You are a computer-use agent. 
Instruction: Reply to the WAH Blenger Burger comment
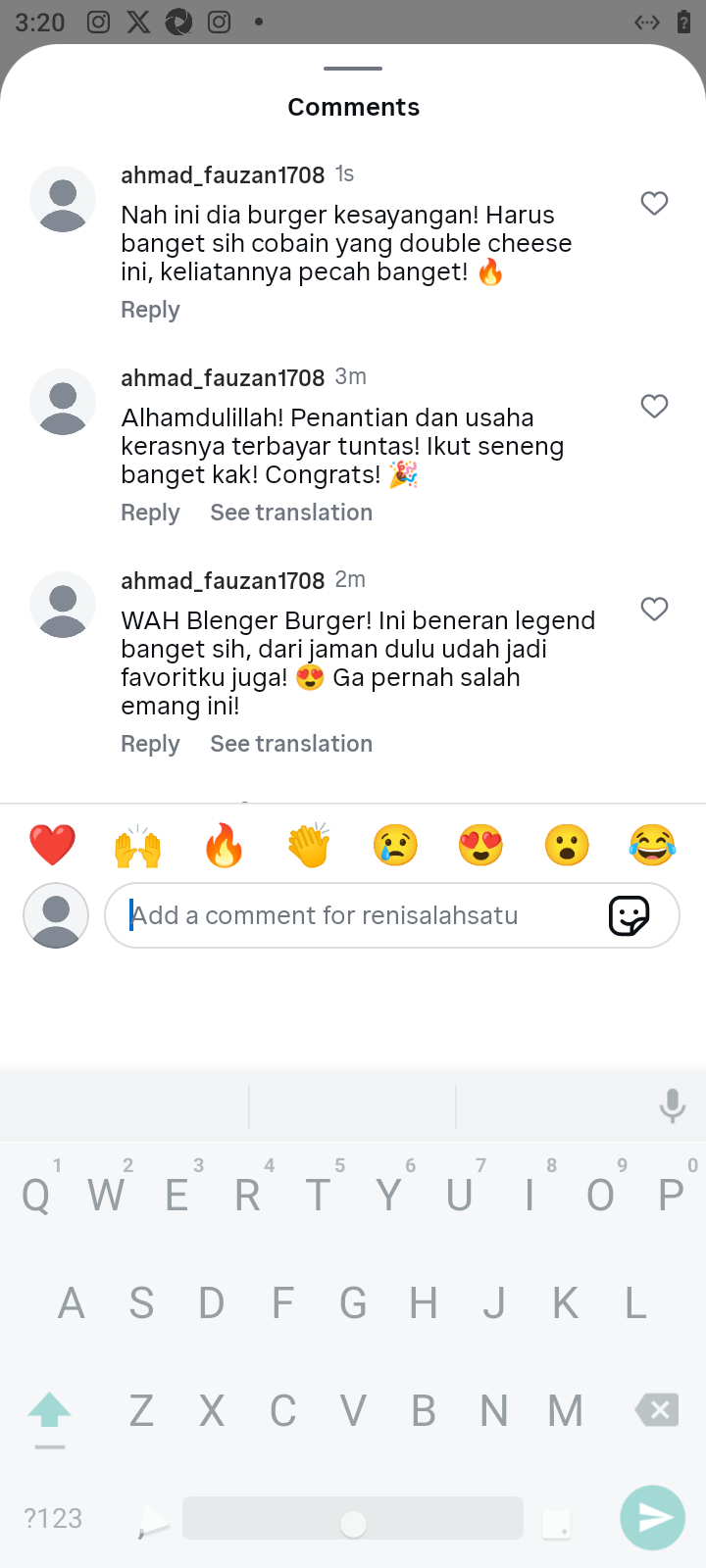[150, 744]
